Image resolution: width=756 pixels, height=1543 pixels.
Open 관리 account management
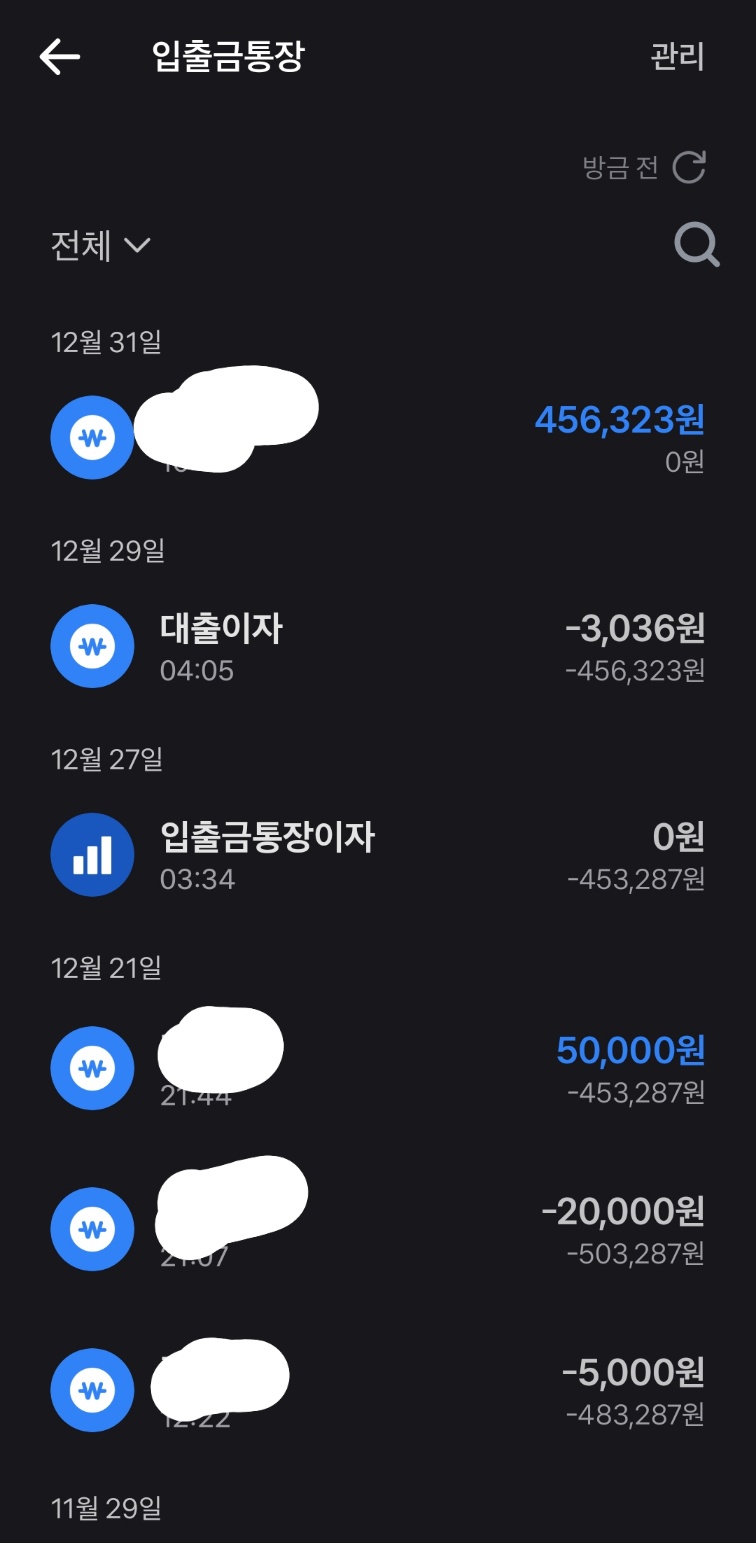tap(677, 57)
